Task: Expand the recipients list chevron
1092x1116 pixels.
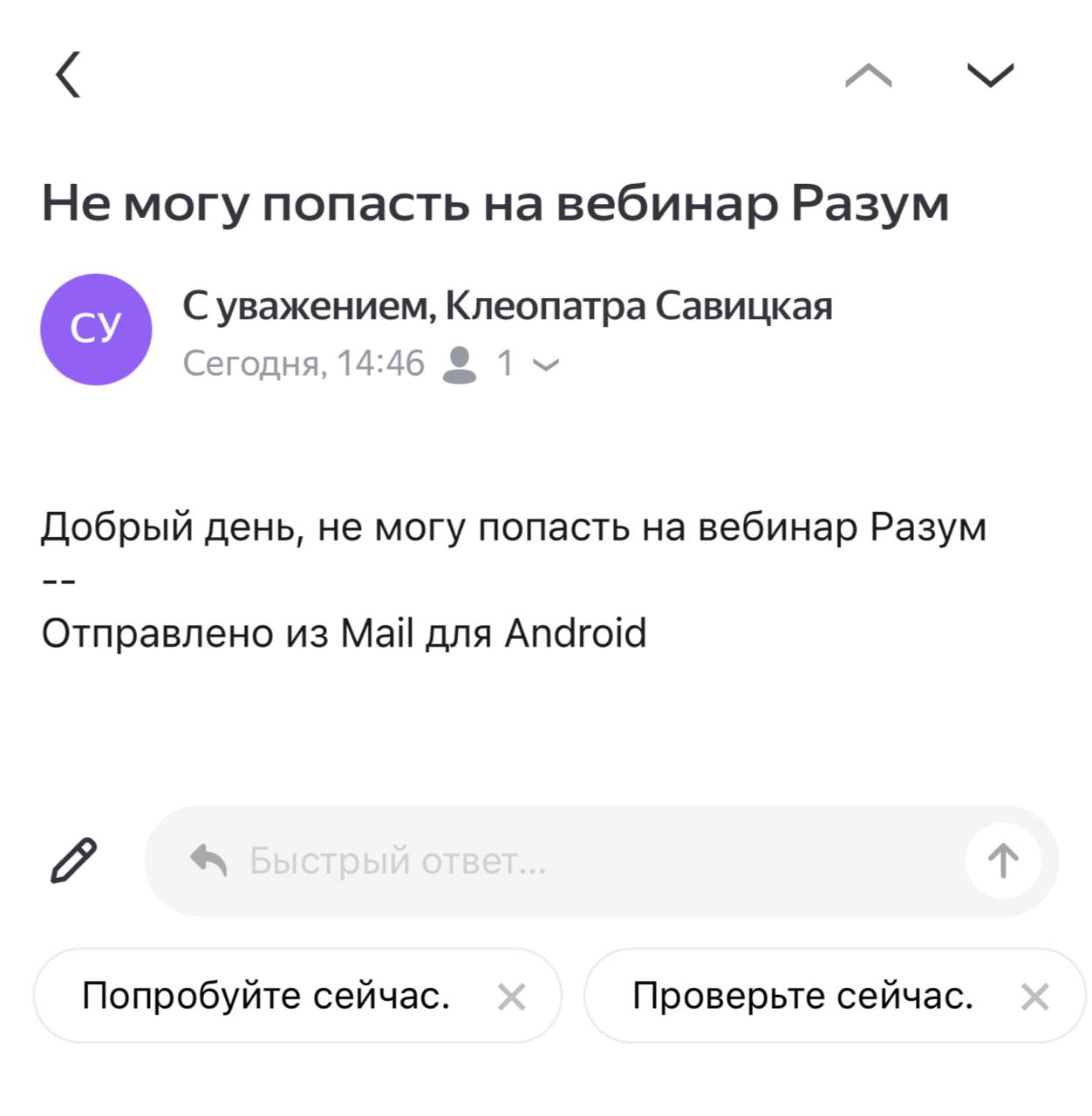Action: click(546, 365)
